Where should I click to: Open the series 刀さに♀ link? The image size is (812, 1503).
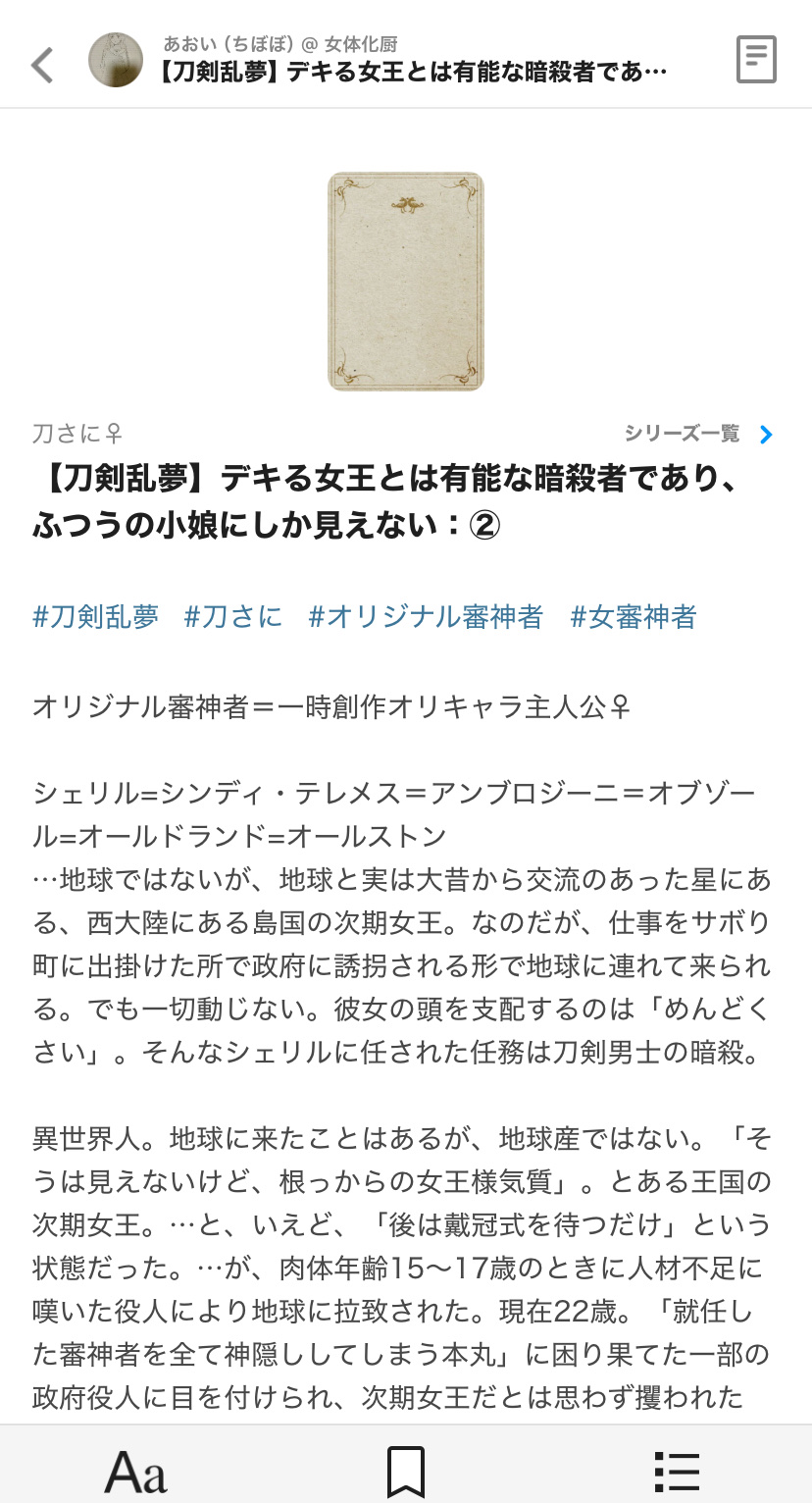(x=77, y=434)
